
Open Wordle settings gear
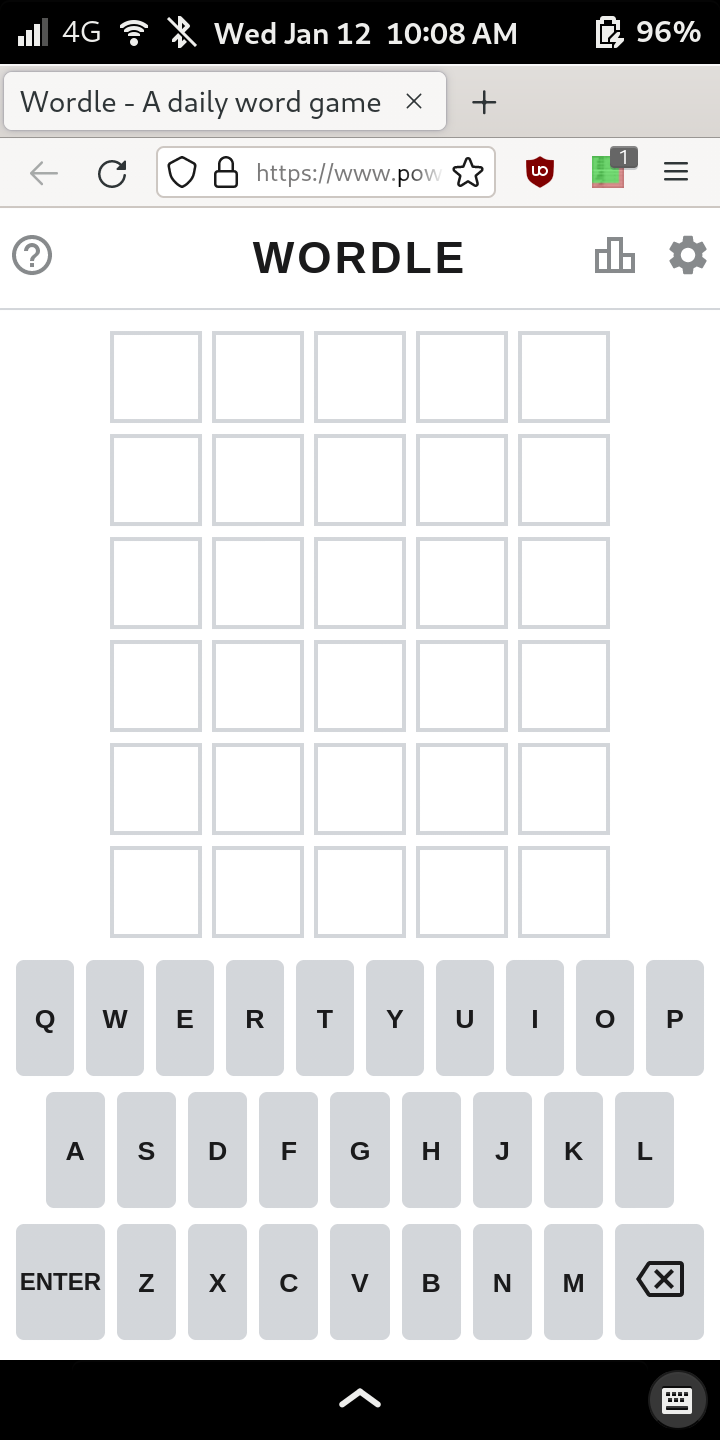[688, 256]
